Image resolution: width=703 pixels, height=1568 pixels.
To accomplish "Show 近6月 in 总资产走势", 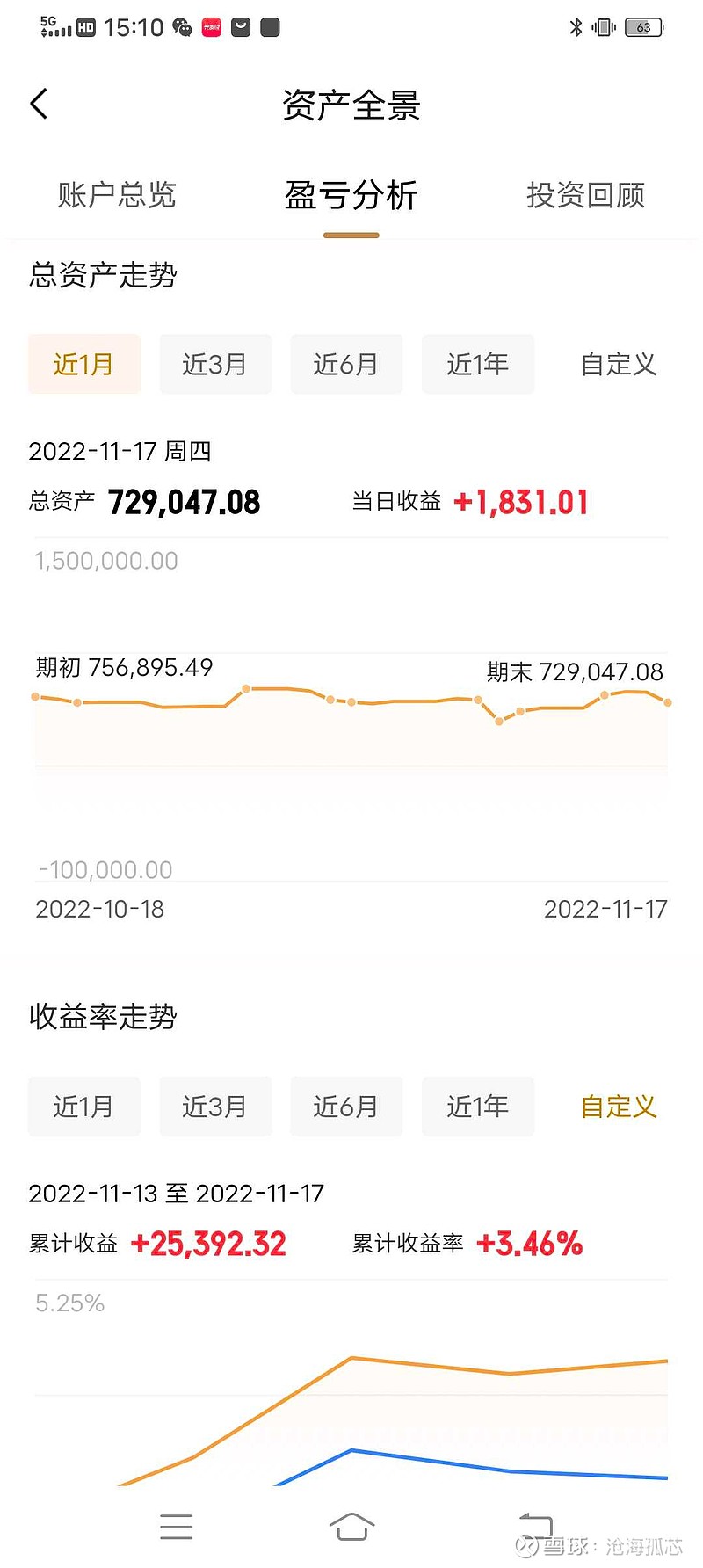I will 346,364.
